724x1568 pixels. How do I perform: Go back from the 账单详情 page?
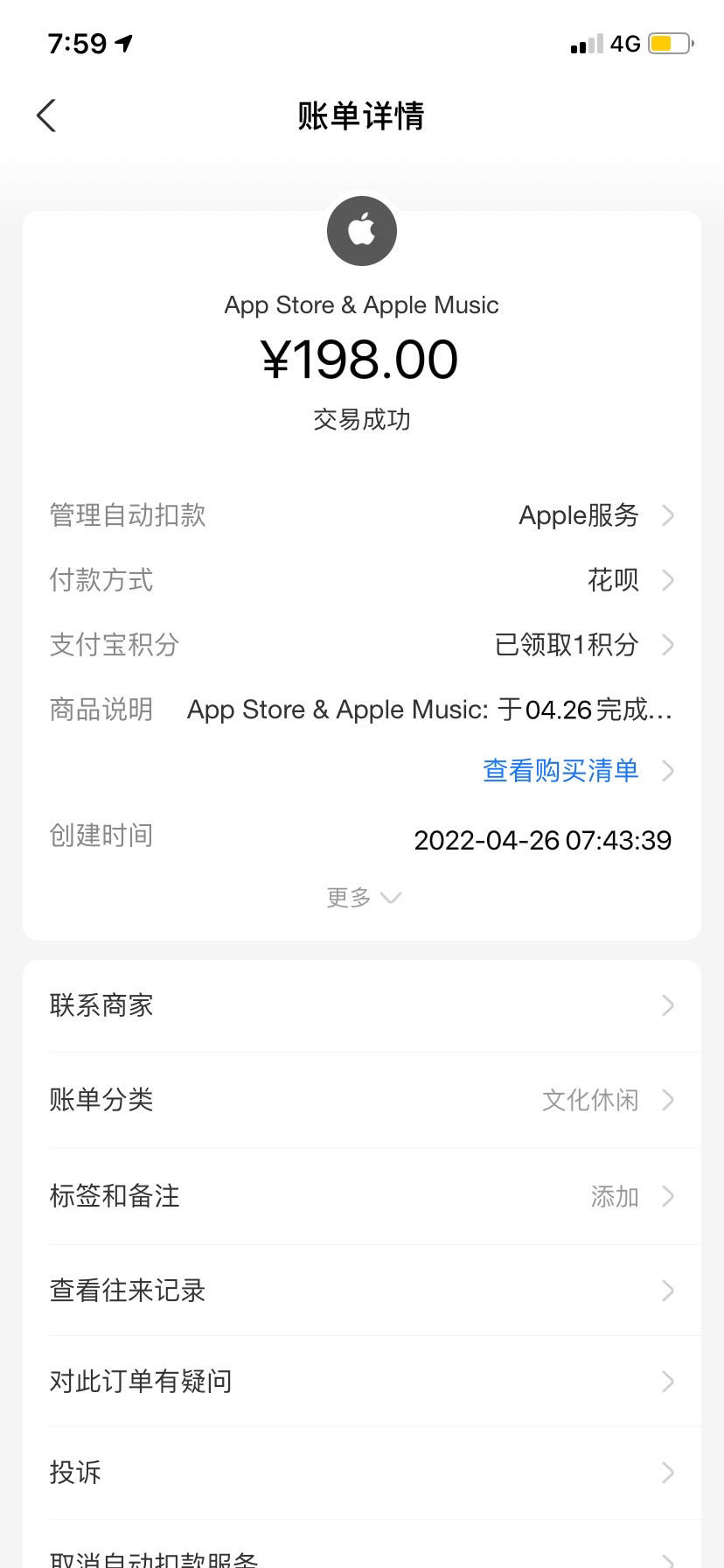(46, 115)
